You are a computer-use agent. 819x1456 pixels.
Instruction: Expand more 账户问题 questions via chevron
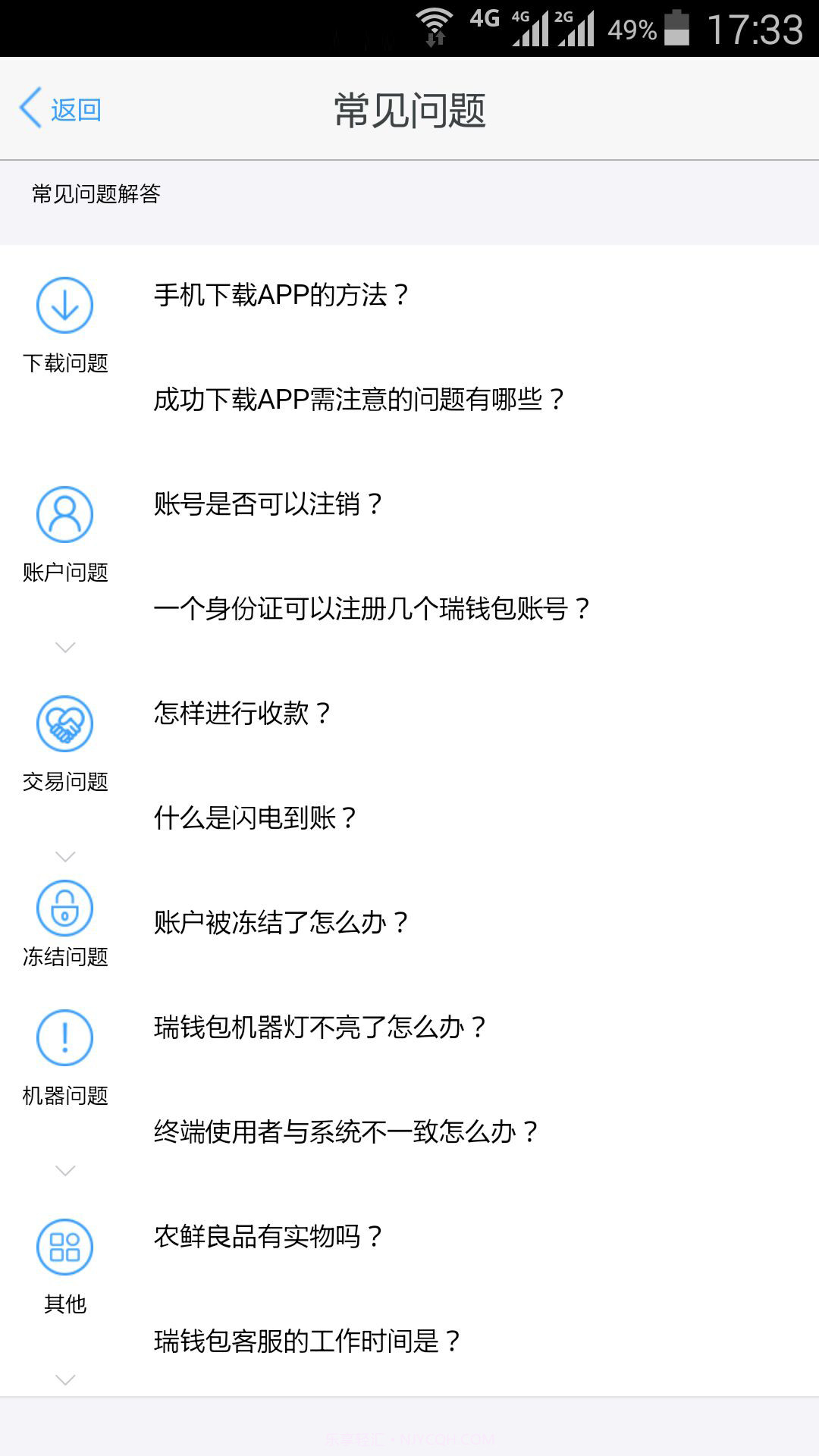[x=64, y=647]
